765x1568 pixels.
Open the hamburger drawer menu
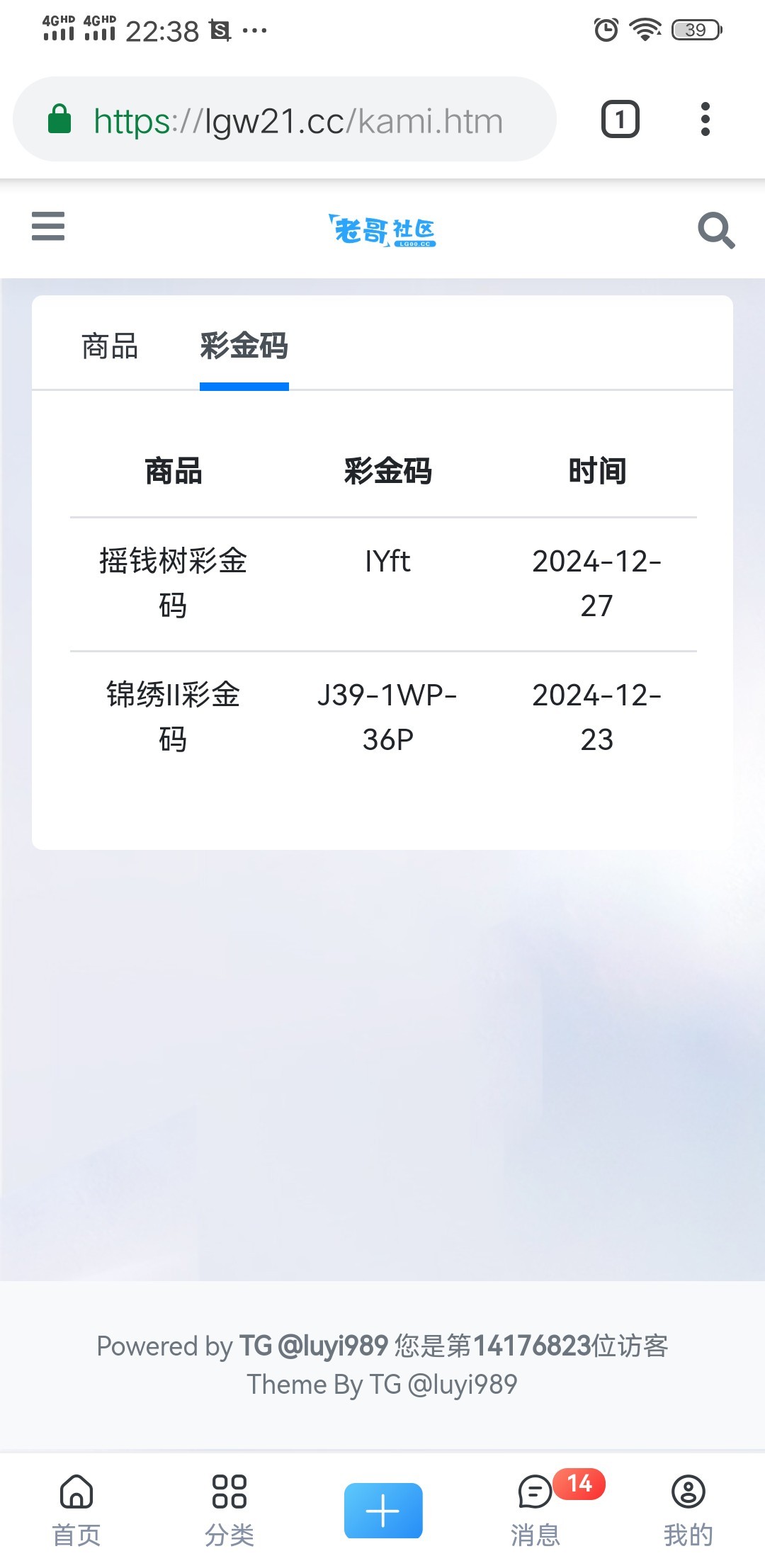coord(48,227)
